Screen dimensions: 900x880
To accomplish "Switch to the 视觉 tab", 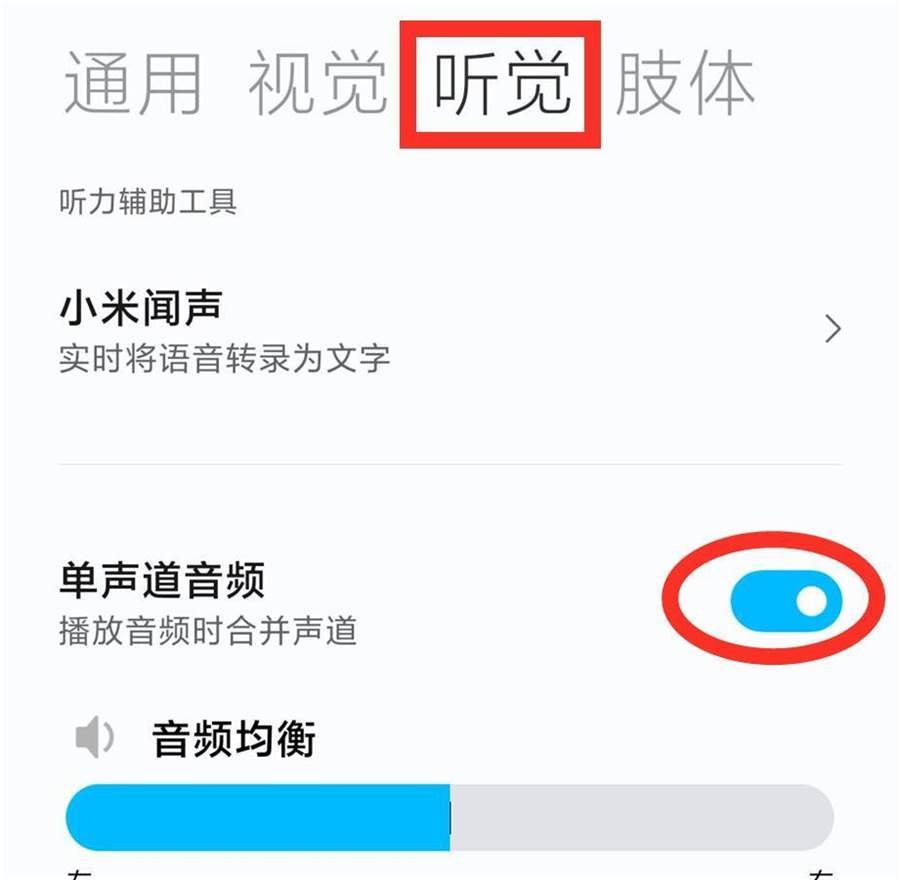I will [317, 84].
